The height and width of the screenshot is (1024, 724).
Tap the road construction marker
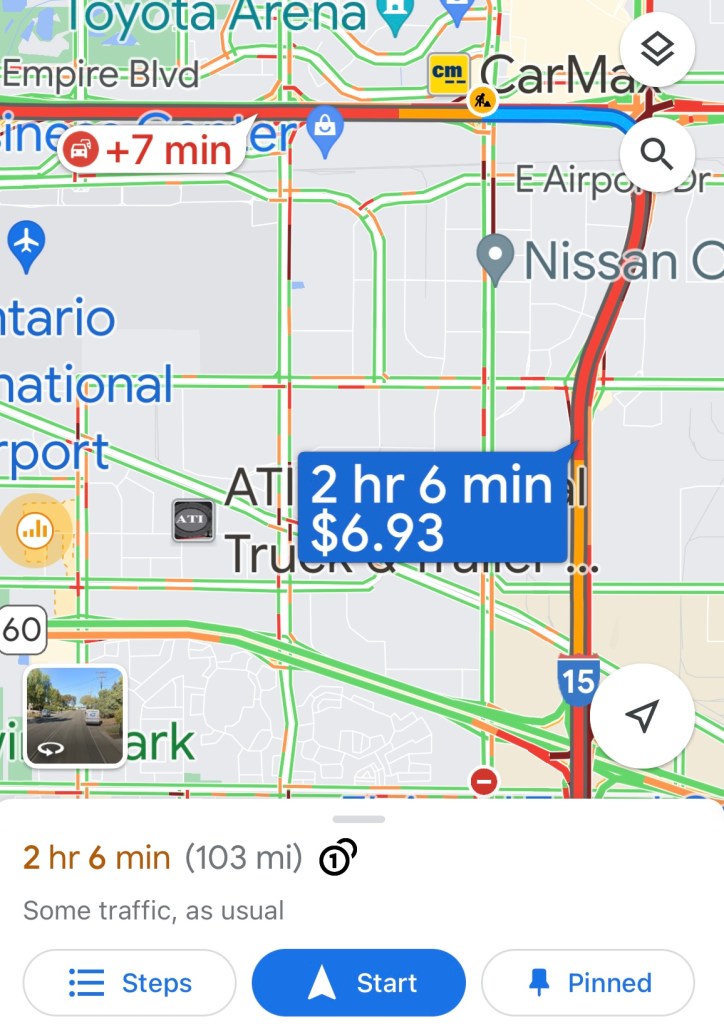tap(482, 100)
